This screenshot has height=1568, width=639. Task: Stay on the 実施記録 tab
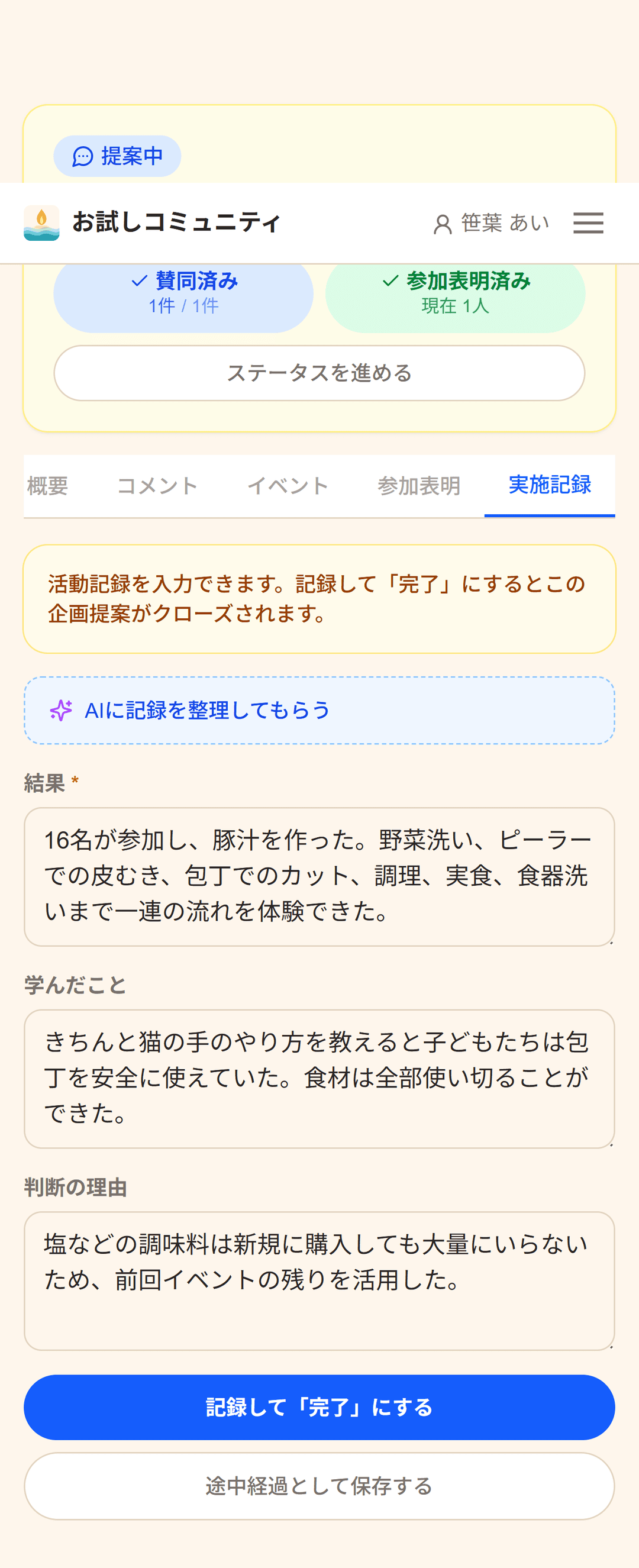[550, 485]
